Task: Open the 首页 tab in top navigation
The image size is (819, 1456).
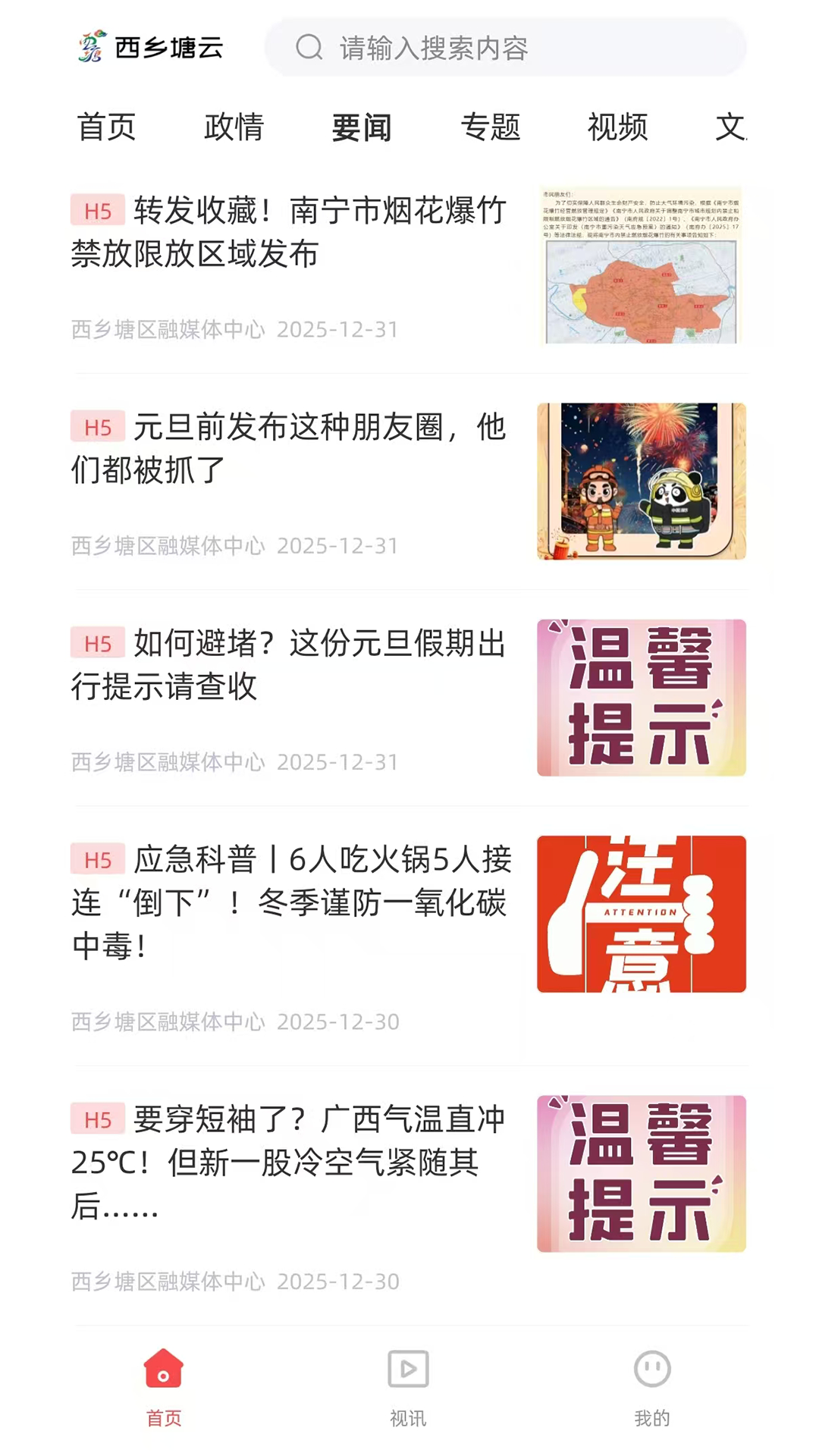Action: tap(105, 128)
